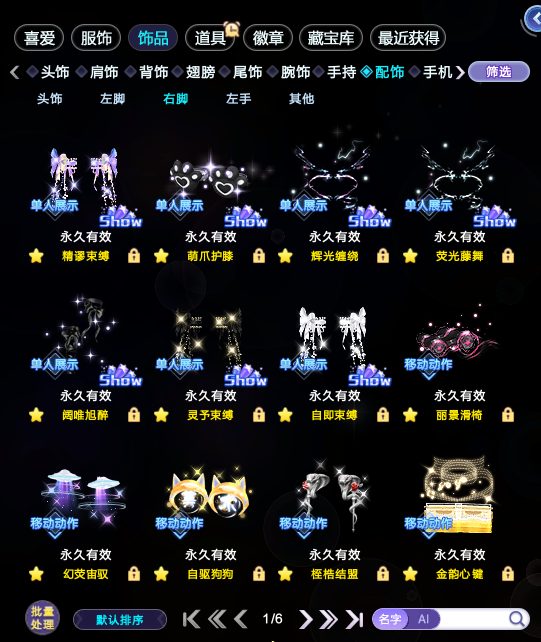The image size is (541, 642).
Task: Choose the 左脚 sub-category
Action: point(112,99)
